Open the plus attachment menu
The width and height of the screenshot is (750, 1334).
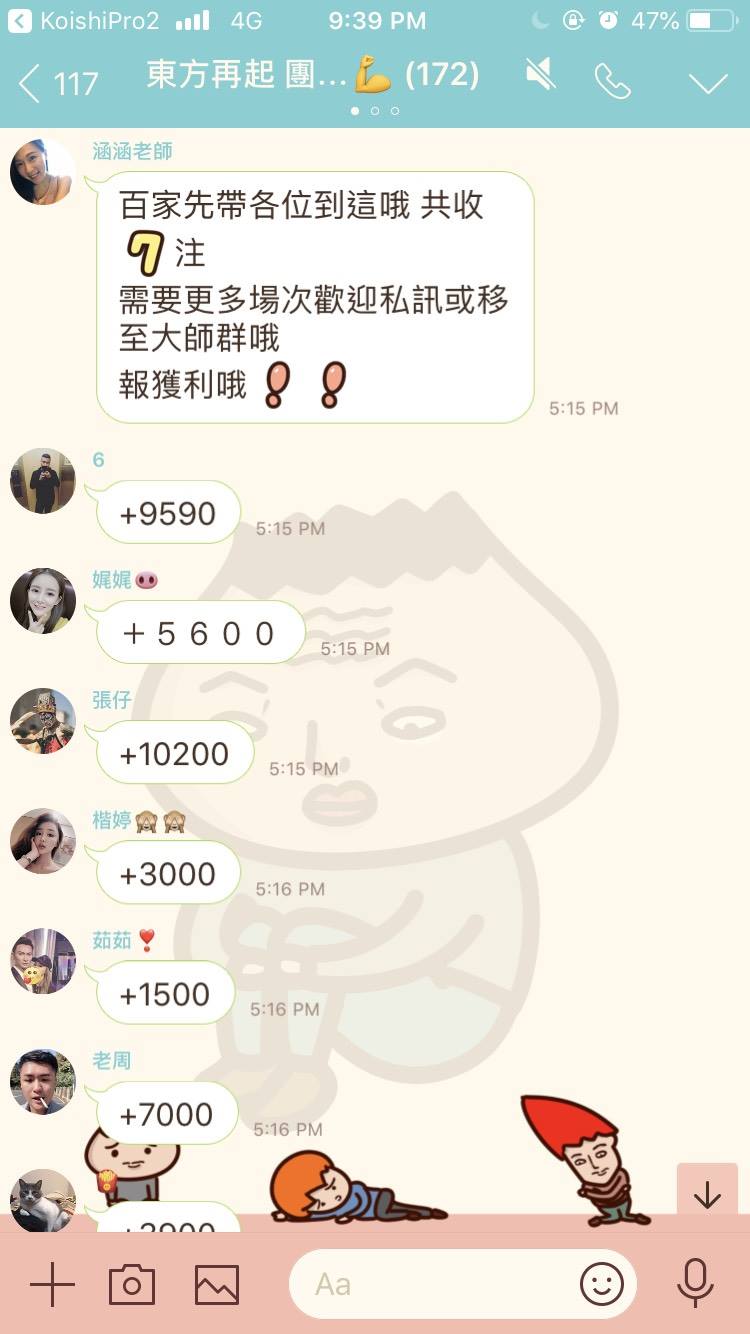(52, 1284)
